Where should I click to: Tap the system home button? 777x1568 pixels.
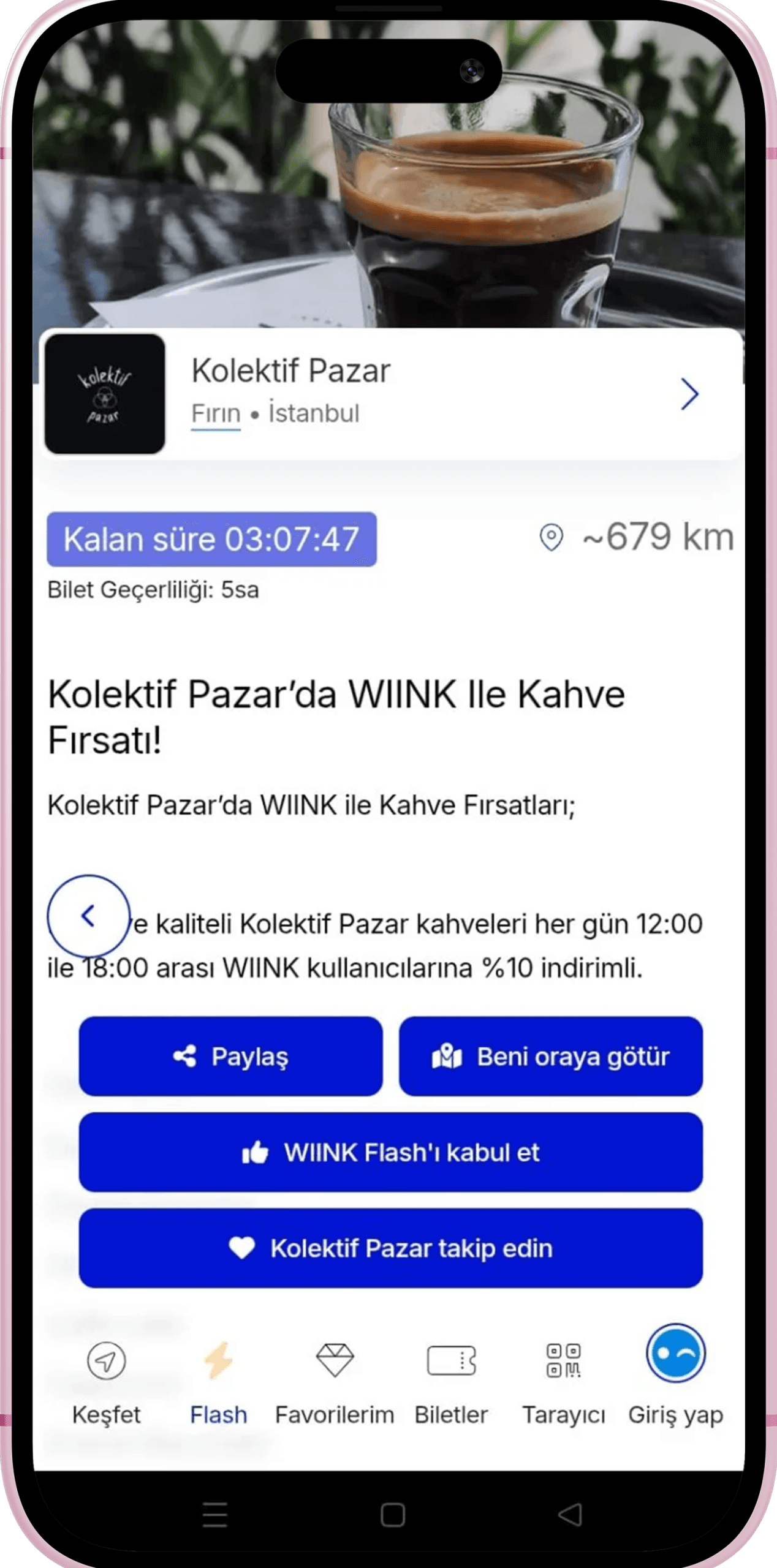(392, 1515)
